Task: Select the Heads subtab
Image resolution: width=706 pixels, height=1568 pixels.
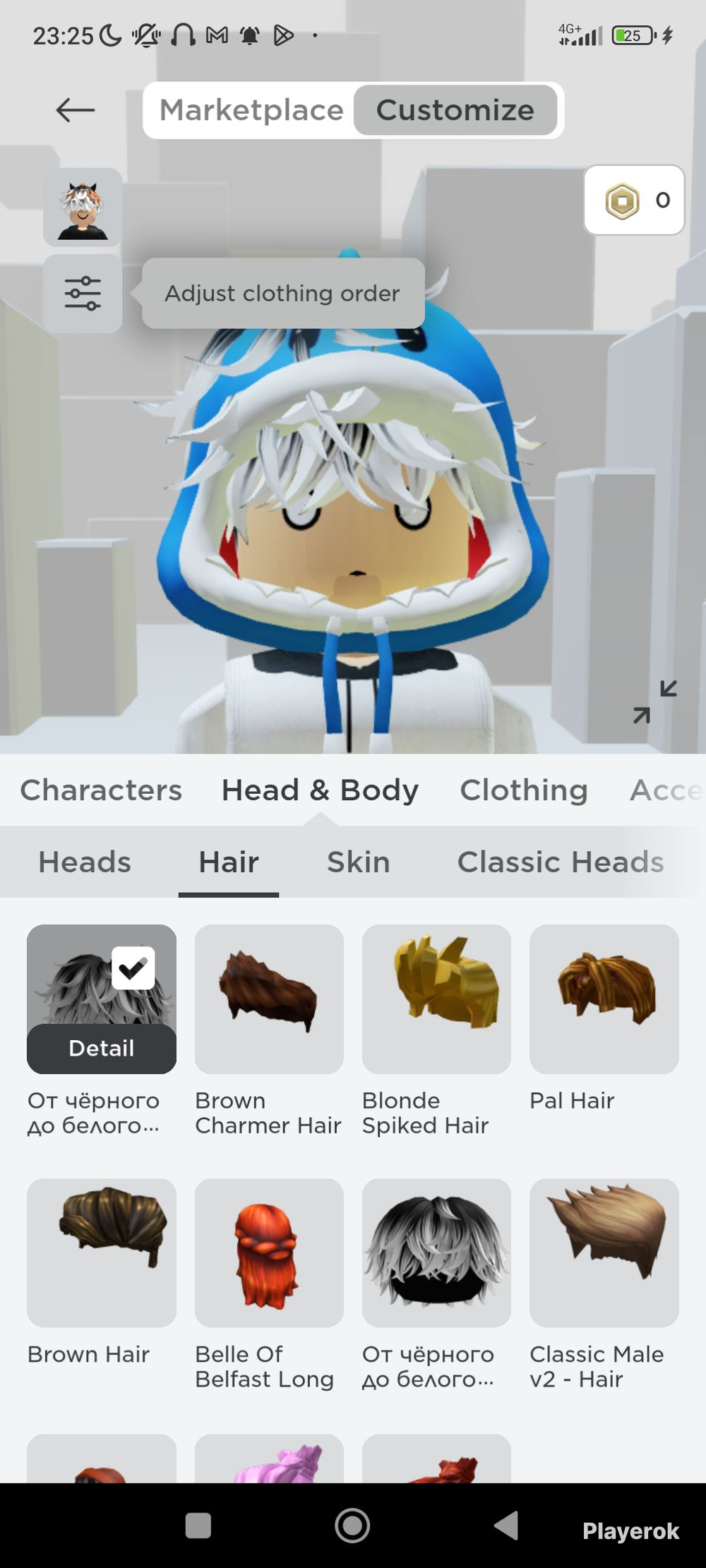Action: [x=85, y=862]
